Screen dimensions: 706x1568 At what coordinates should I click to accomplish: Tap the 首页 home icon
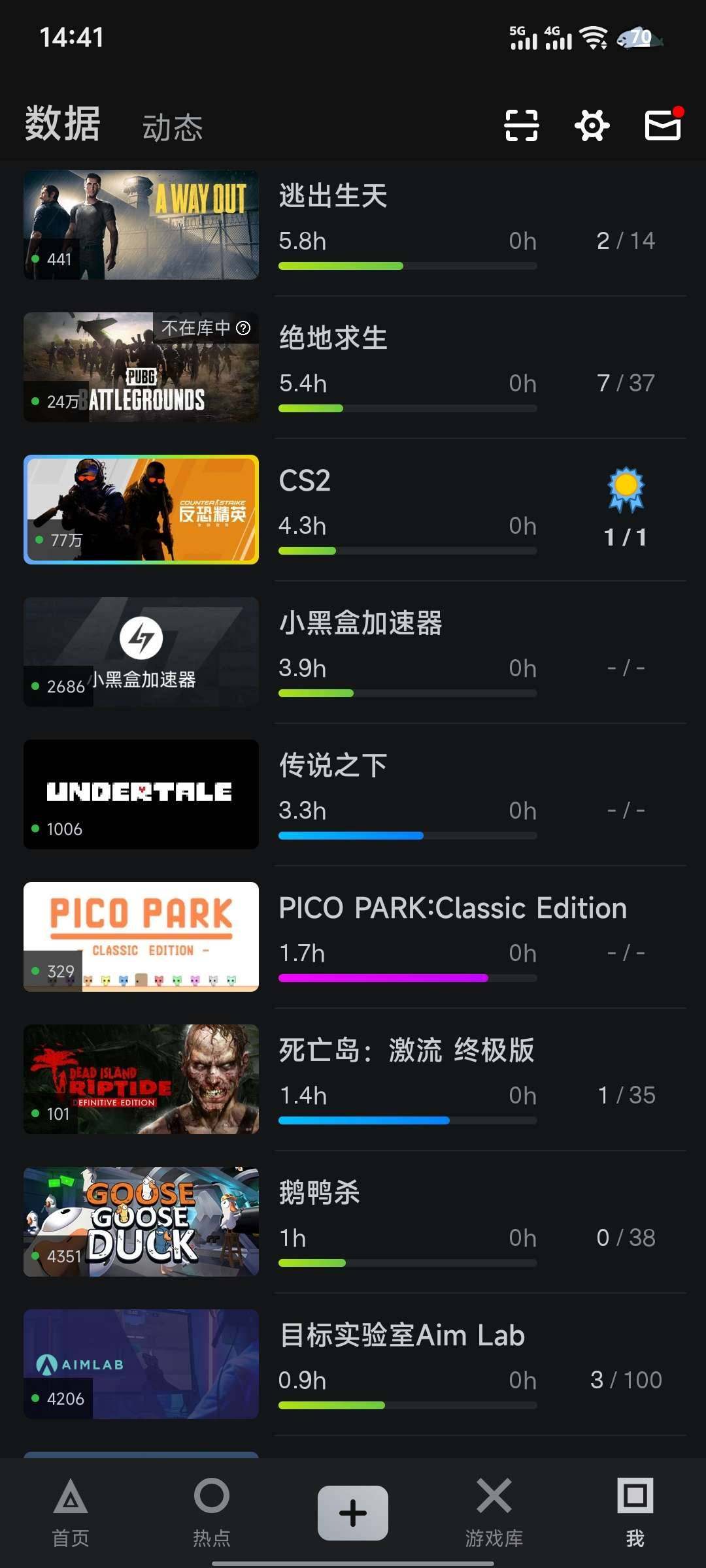(70, 1509)
